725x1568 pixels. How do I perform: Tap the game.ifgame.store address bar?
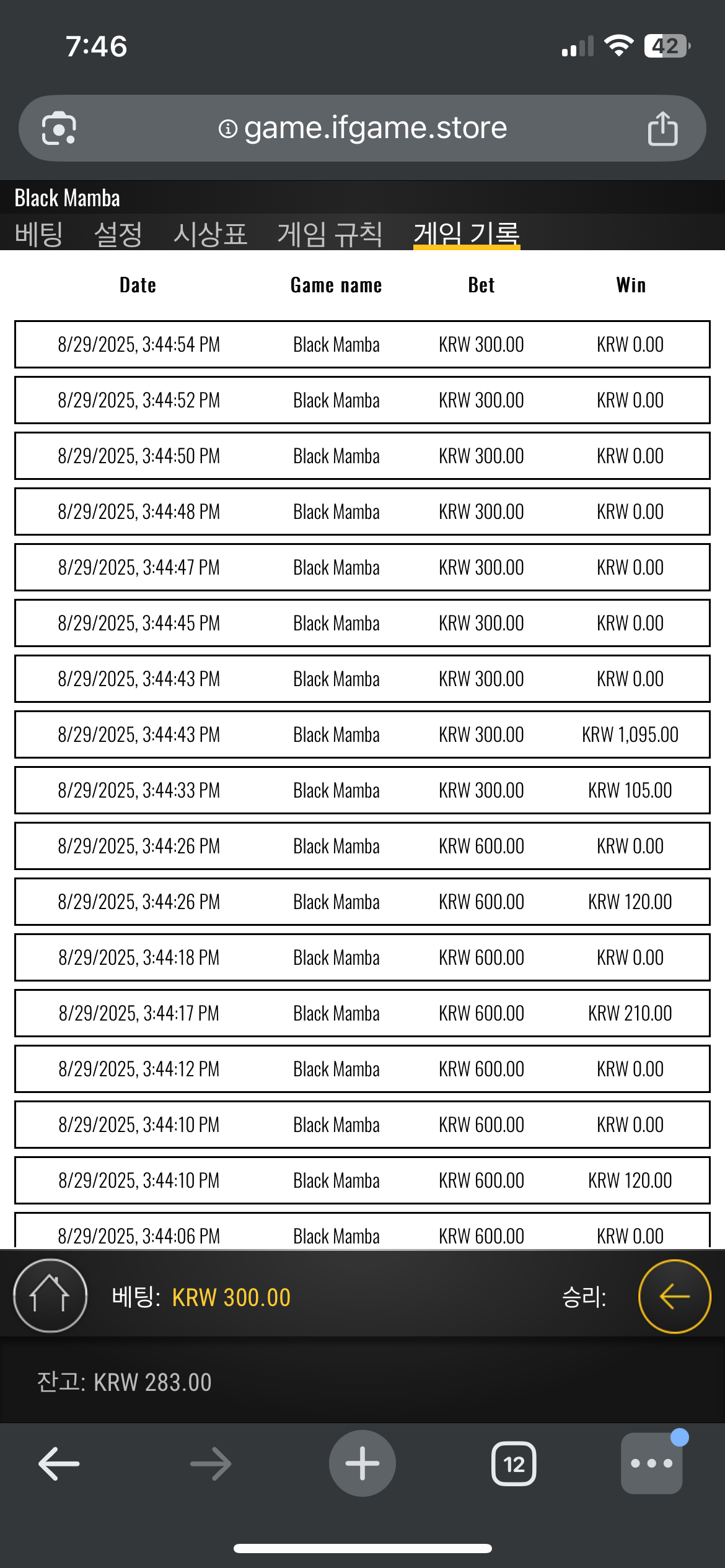click(x=362, y=128)
